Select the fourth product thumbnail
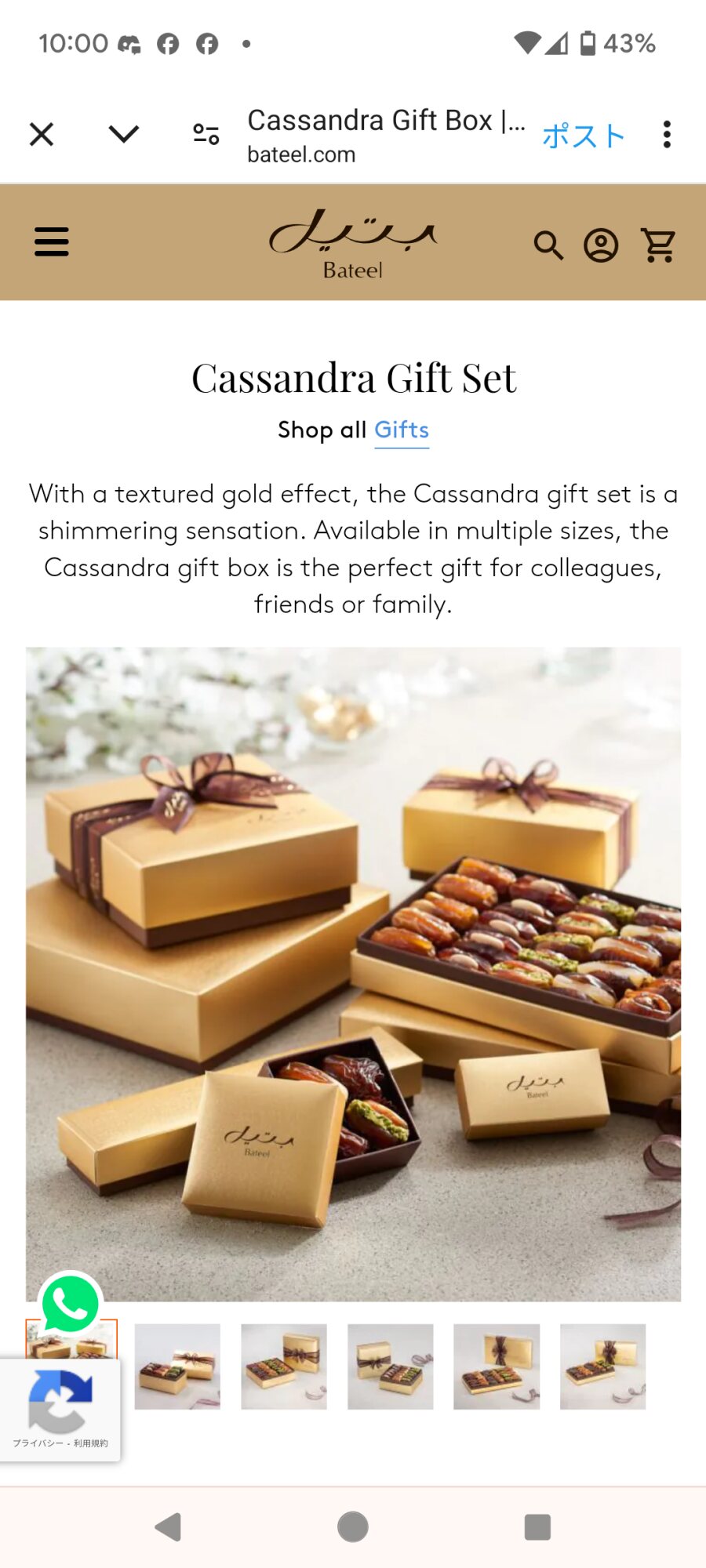 pyautogui.click(x=390, y=1367)
